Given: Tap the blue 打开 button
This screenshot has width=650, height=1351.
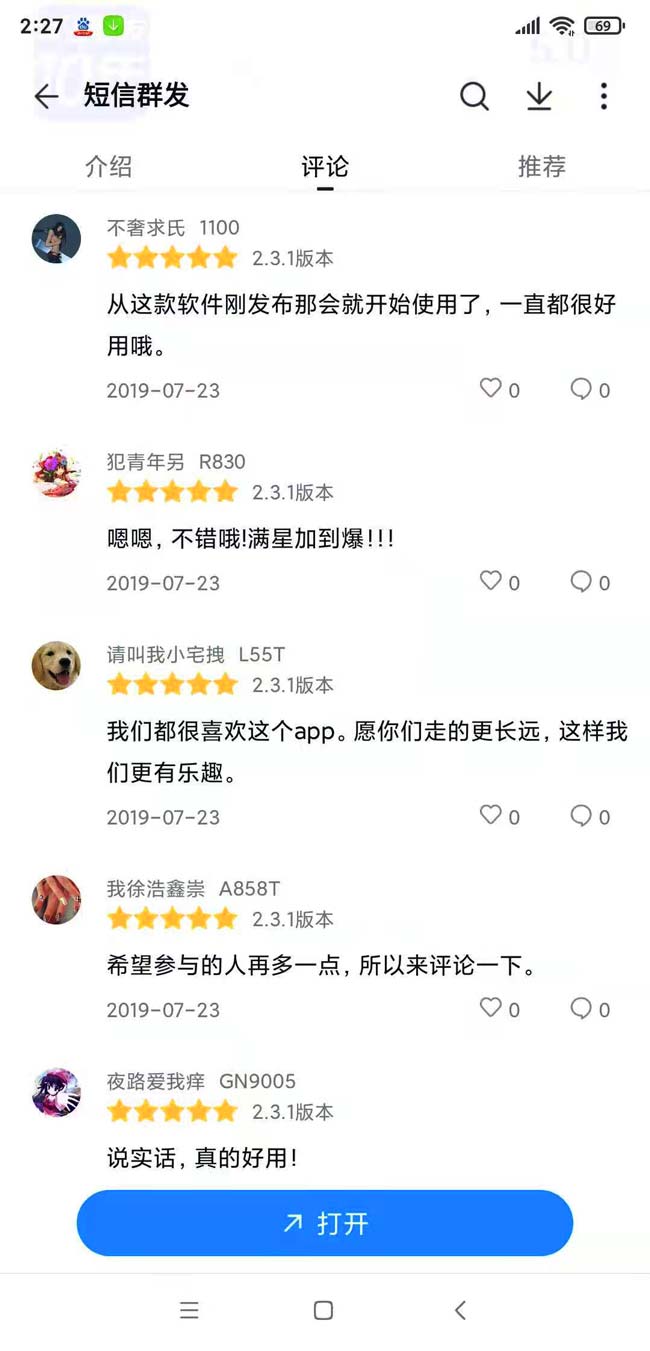Looking at the screenshot, I should coord(325,1223).
